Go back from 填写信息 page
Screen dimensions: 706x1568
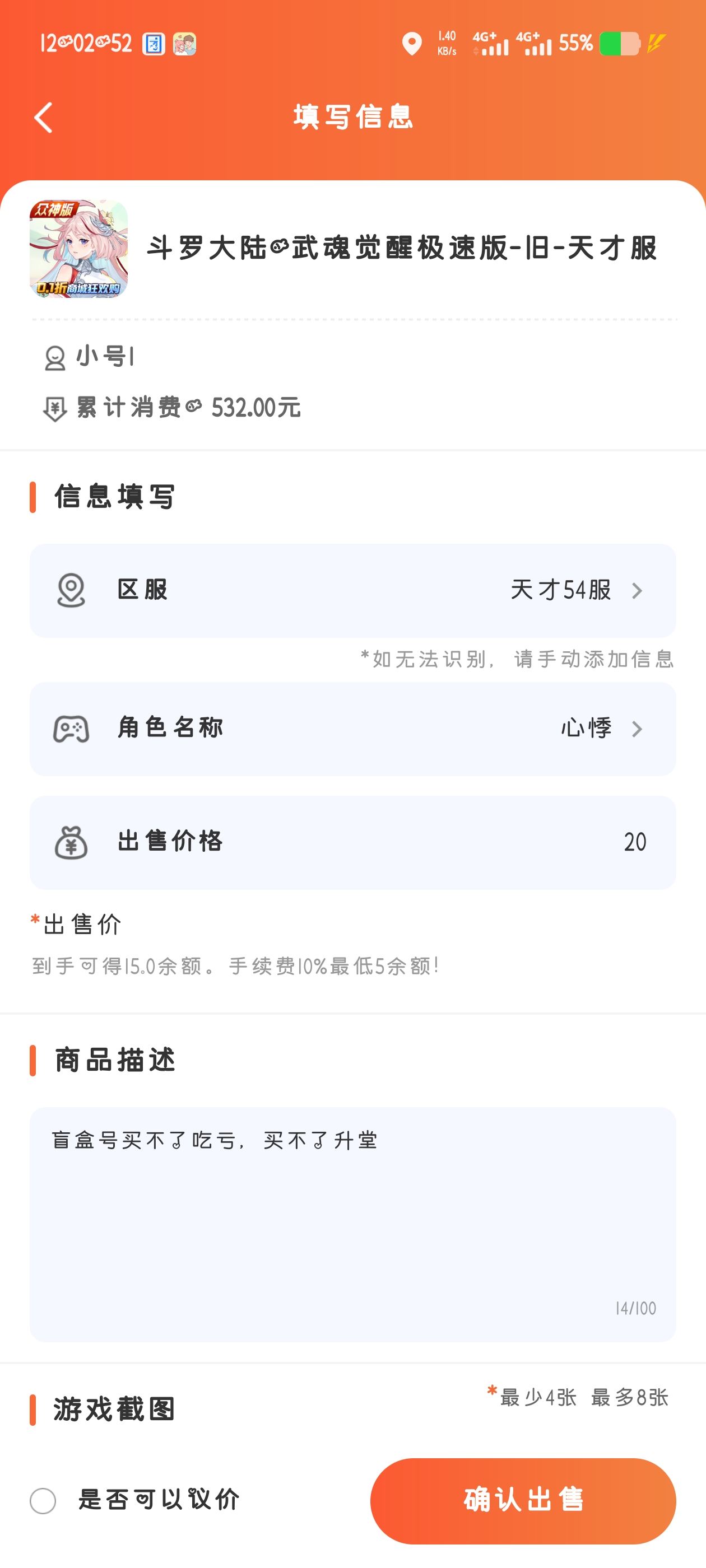click(x=44, y=118)
